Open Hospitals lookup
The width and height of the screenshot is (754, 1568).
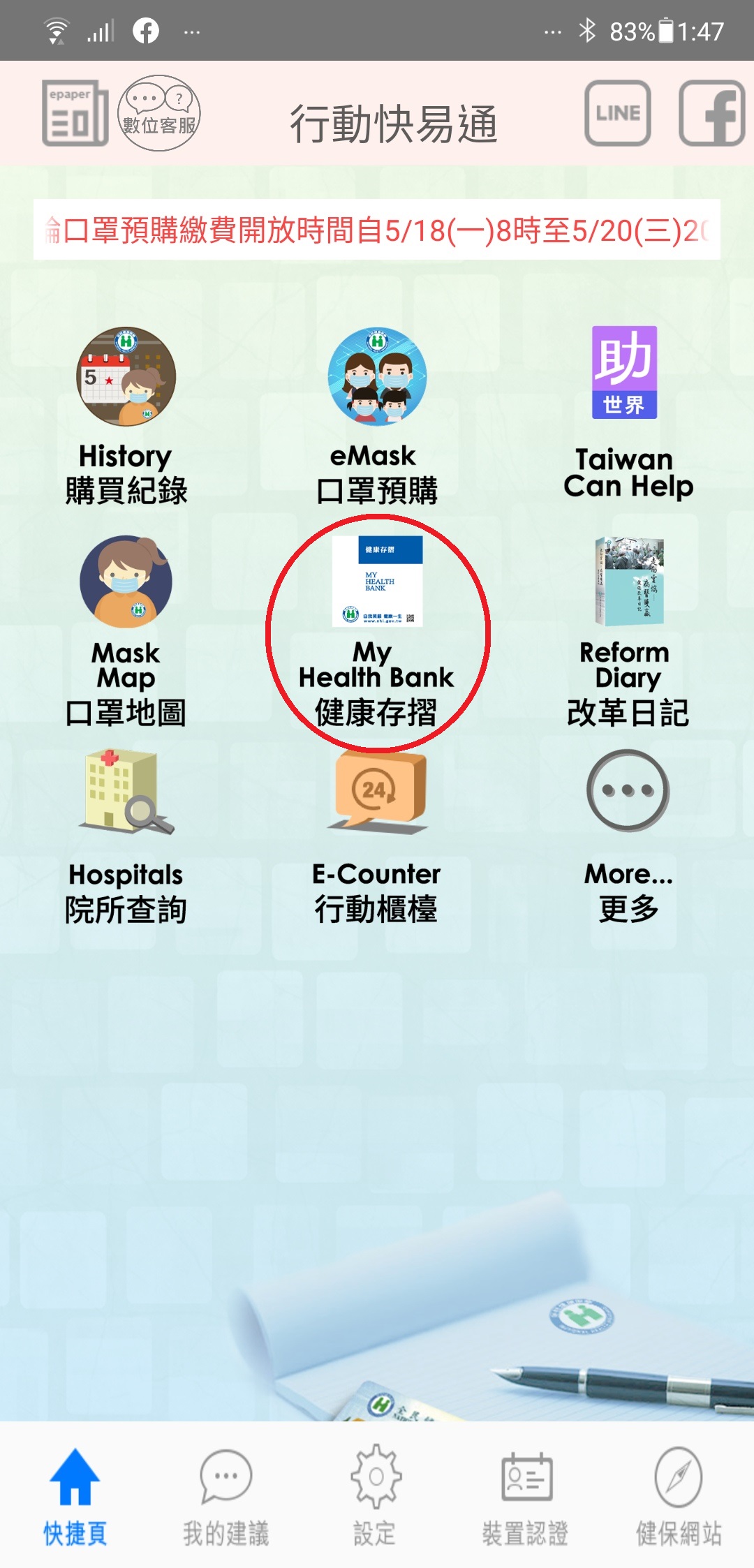pos(126,838)
